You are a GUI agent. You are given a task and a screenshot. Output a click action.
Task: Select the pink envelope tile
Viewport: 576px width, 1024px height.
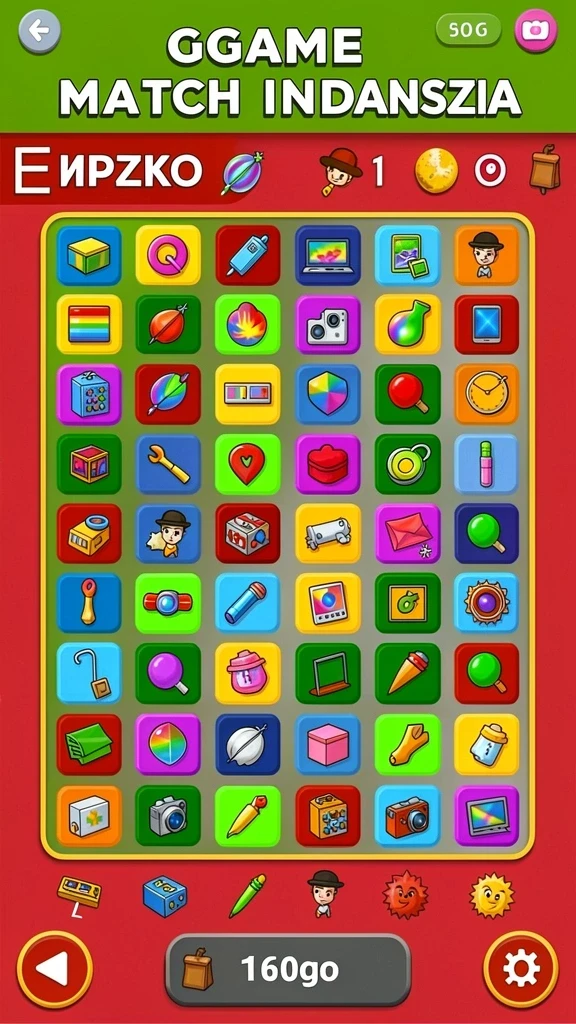coord(408,534)
